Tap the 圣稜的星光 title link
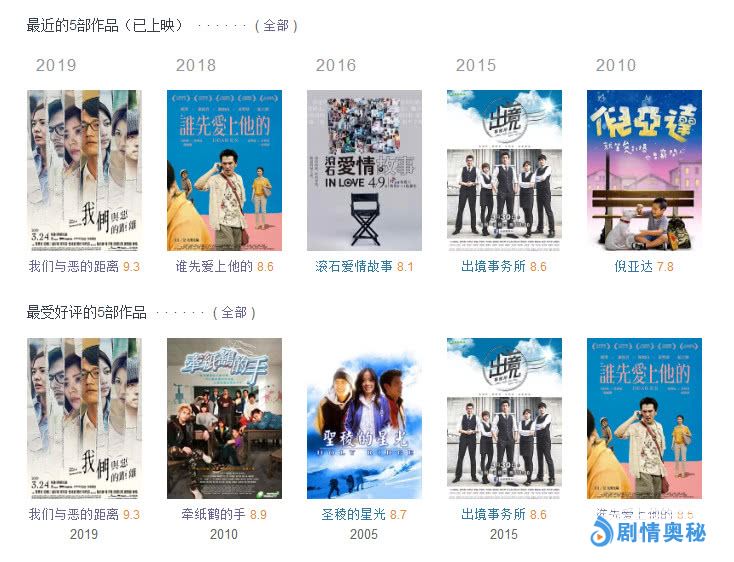 coord(353,515)
